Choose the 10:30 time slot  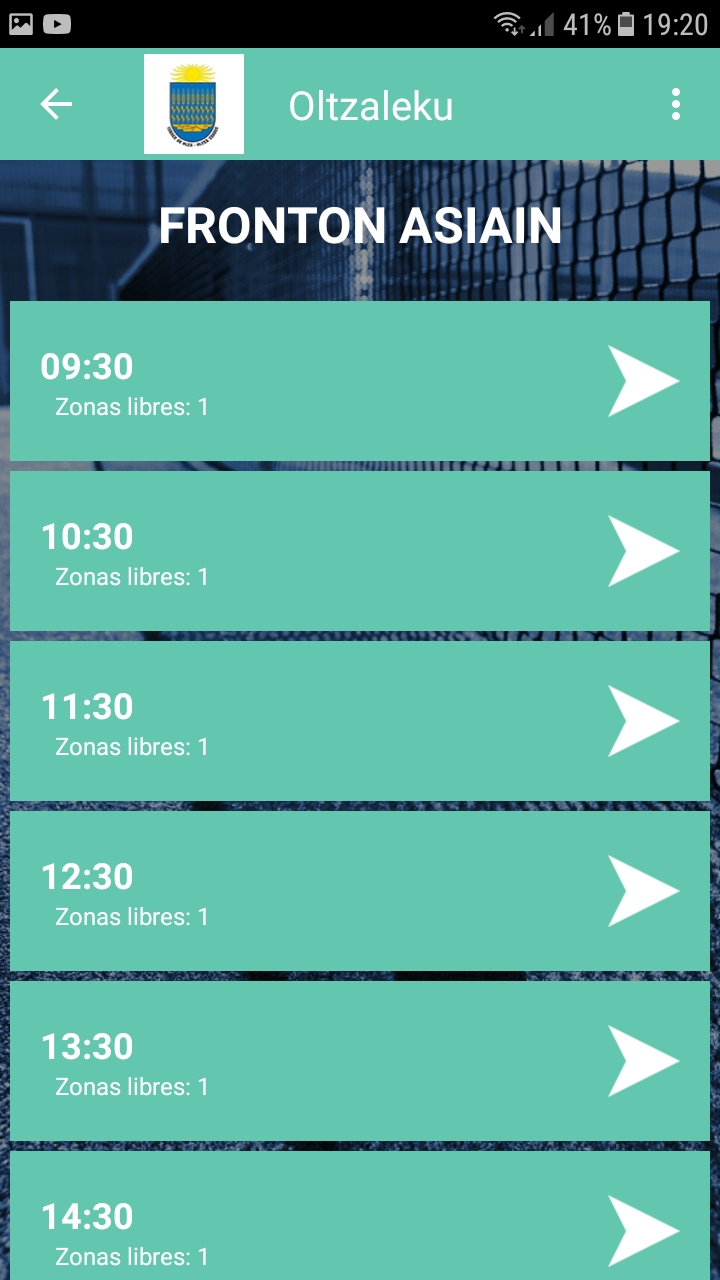tap(360, 551)
